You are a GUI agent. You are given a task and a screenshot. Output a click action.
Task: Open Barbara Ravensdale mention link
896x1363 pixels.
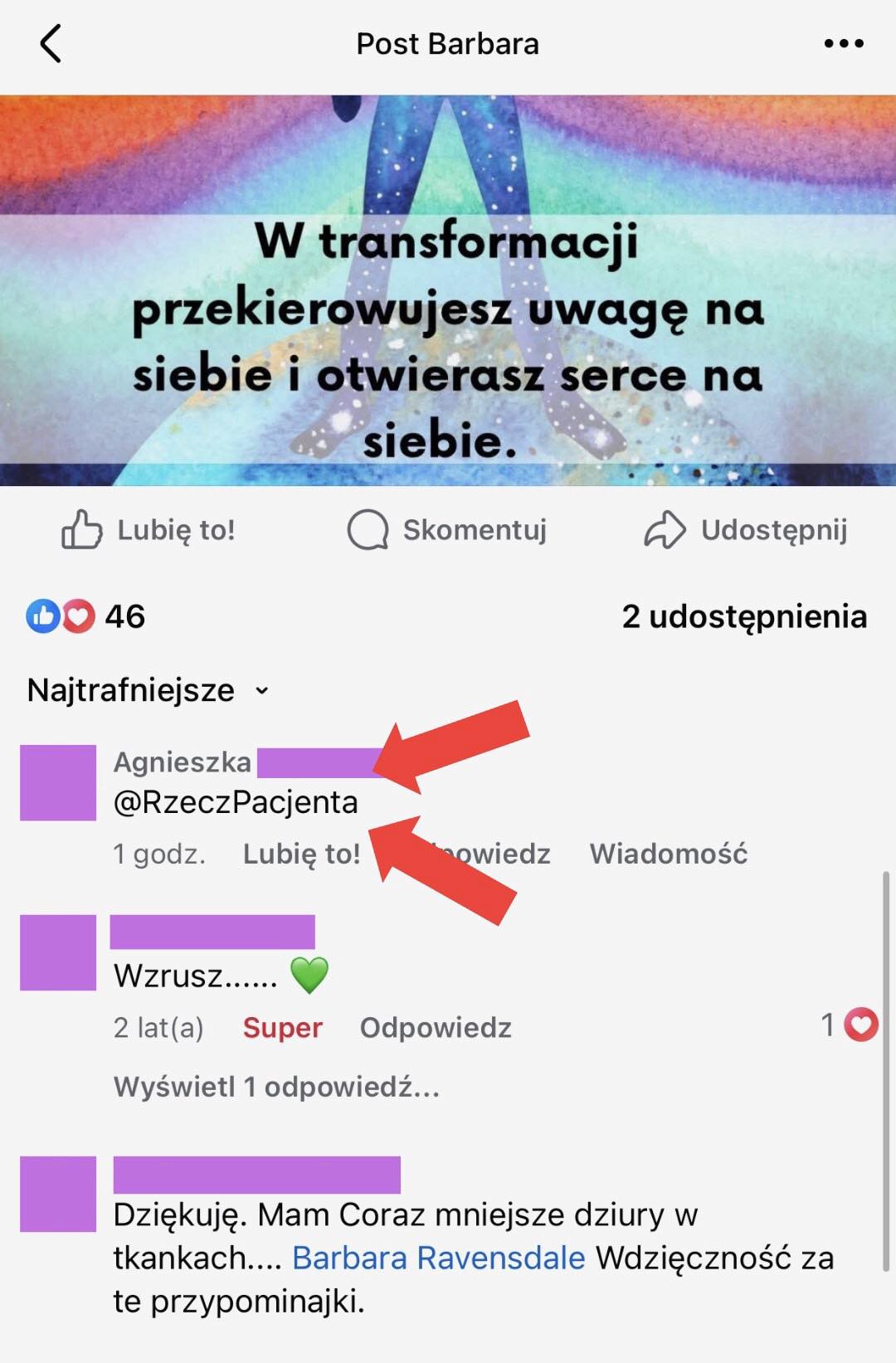tap(439, 1258)
